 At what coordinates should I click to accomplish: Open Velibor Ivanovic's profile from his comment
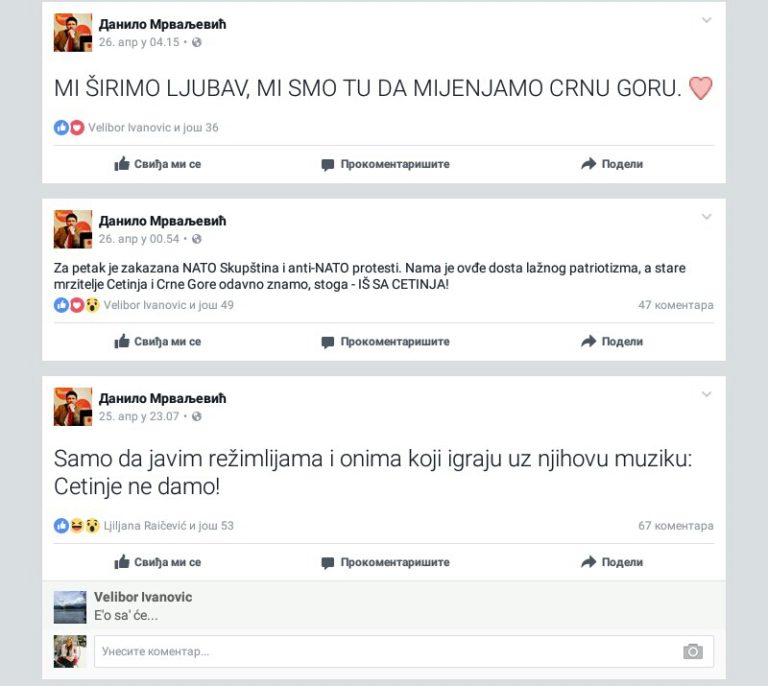tap(143, 597)
